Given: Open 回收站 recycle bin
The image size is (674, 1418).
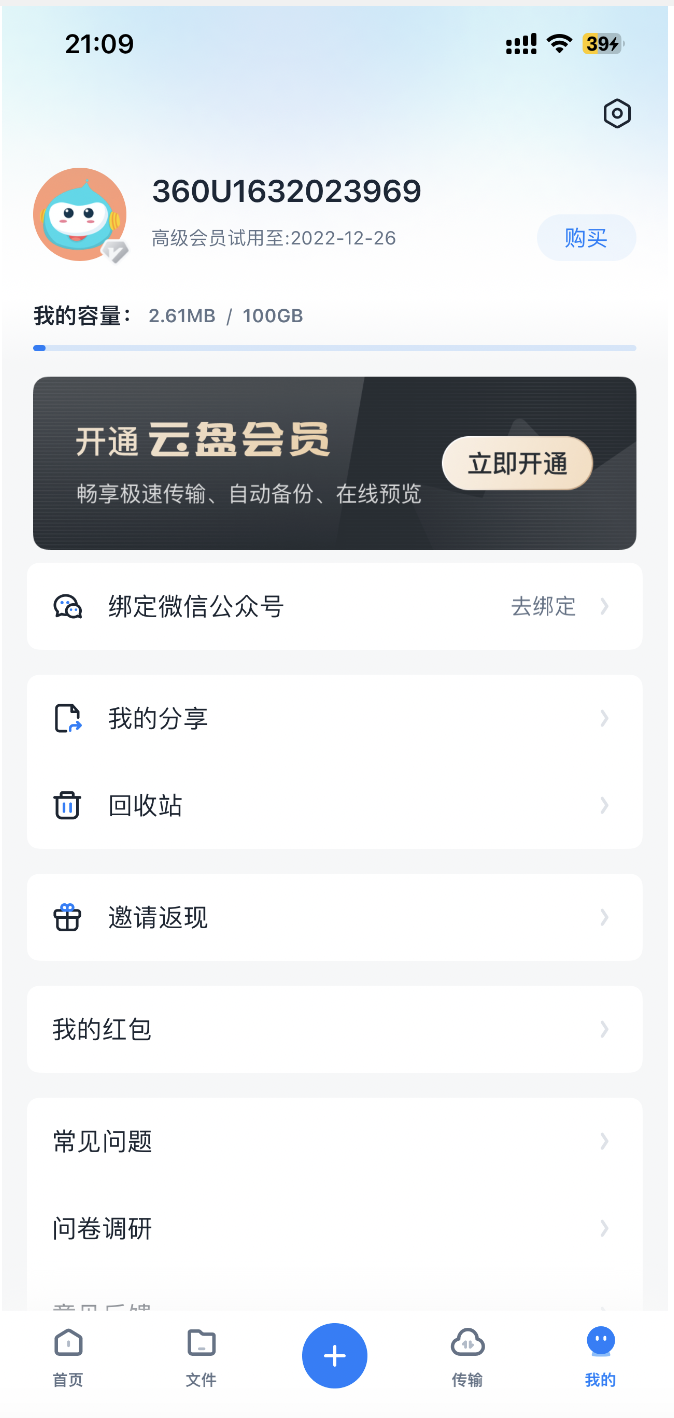Looking at the screenshot, I should pos(334,805).
